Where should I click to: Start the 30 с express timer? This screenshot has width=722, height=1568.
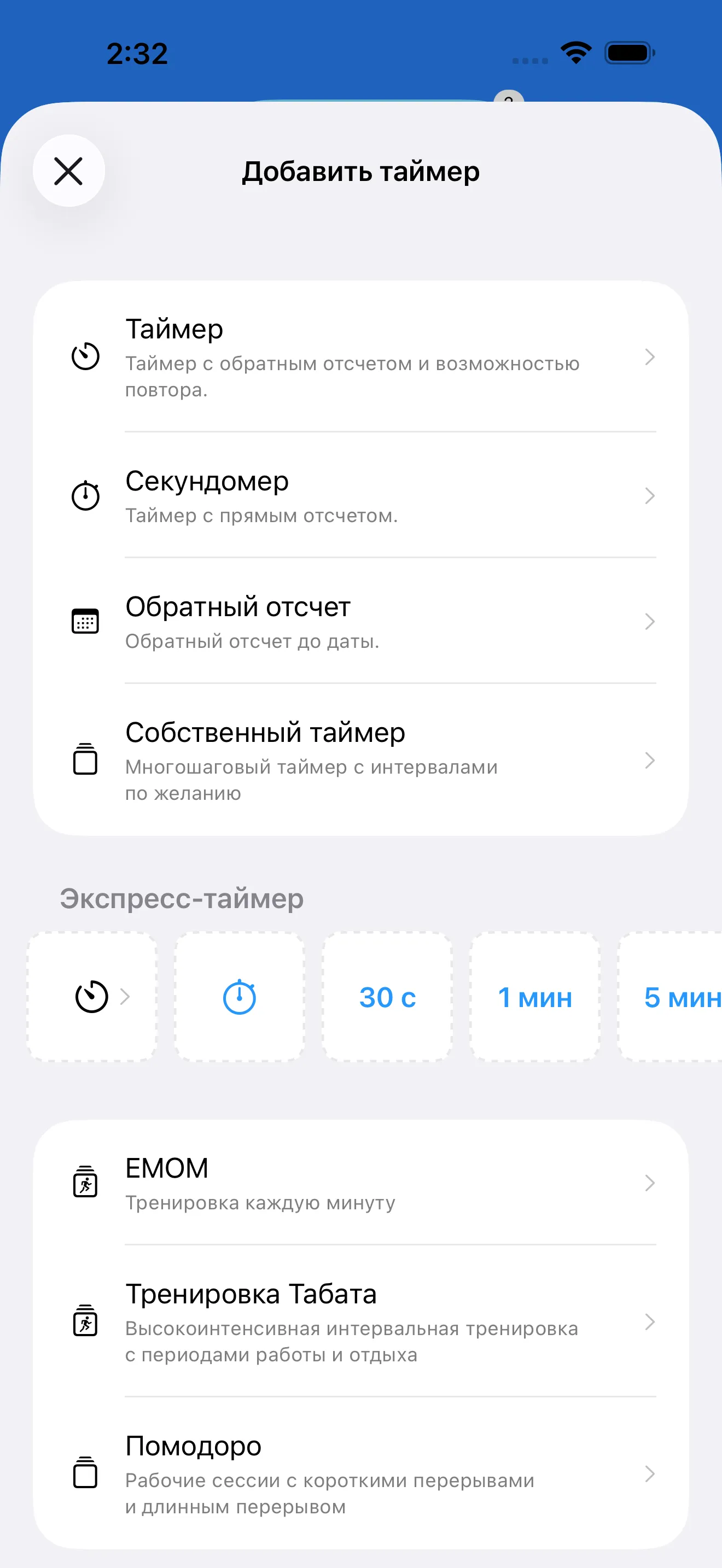[387, 997]
